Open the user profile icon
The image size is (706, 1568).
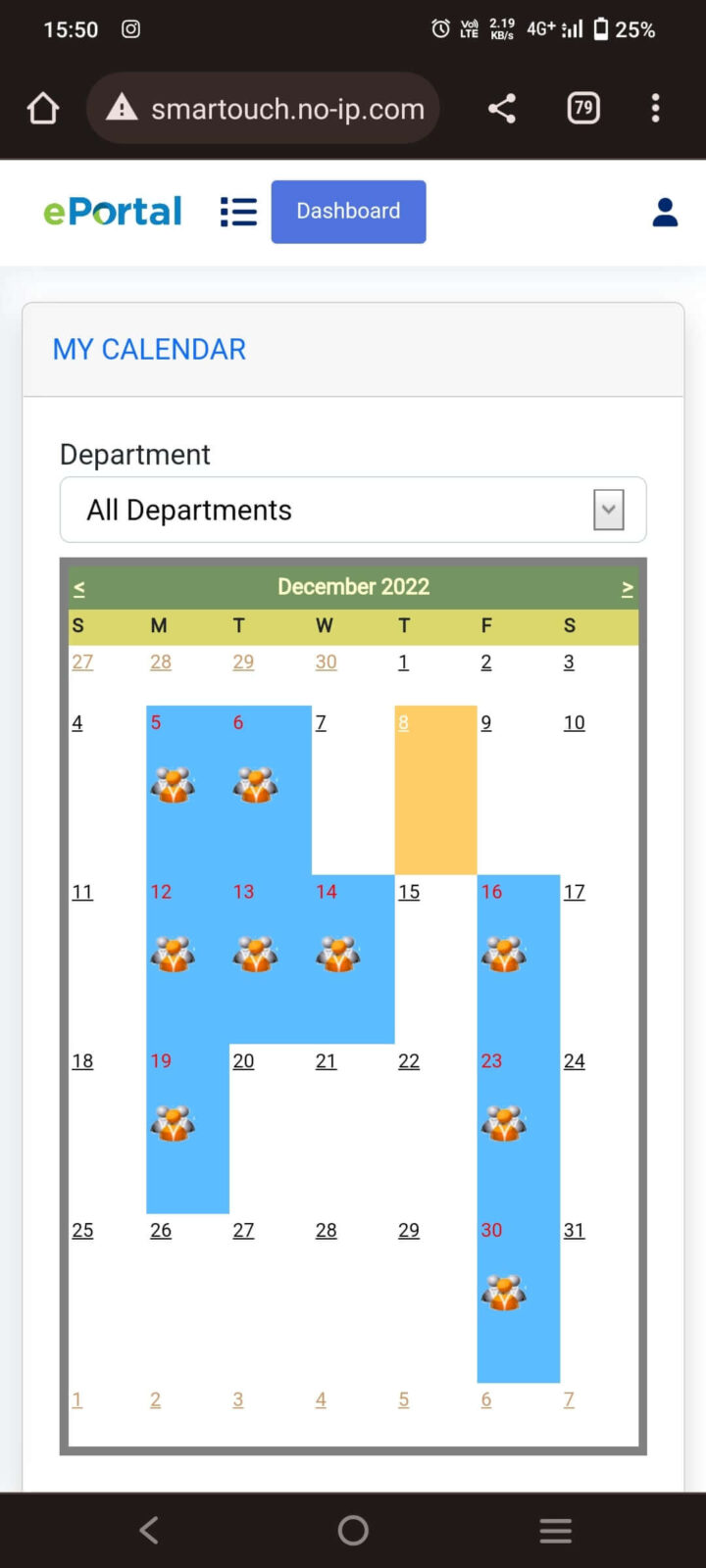point(665,212)
